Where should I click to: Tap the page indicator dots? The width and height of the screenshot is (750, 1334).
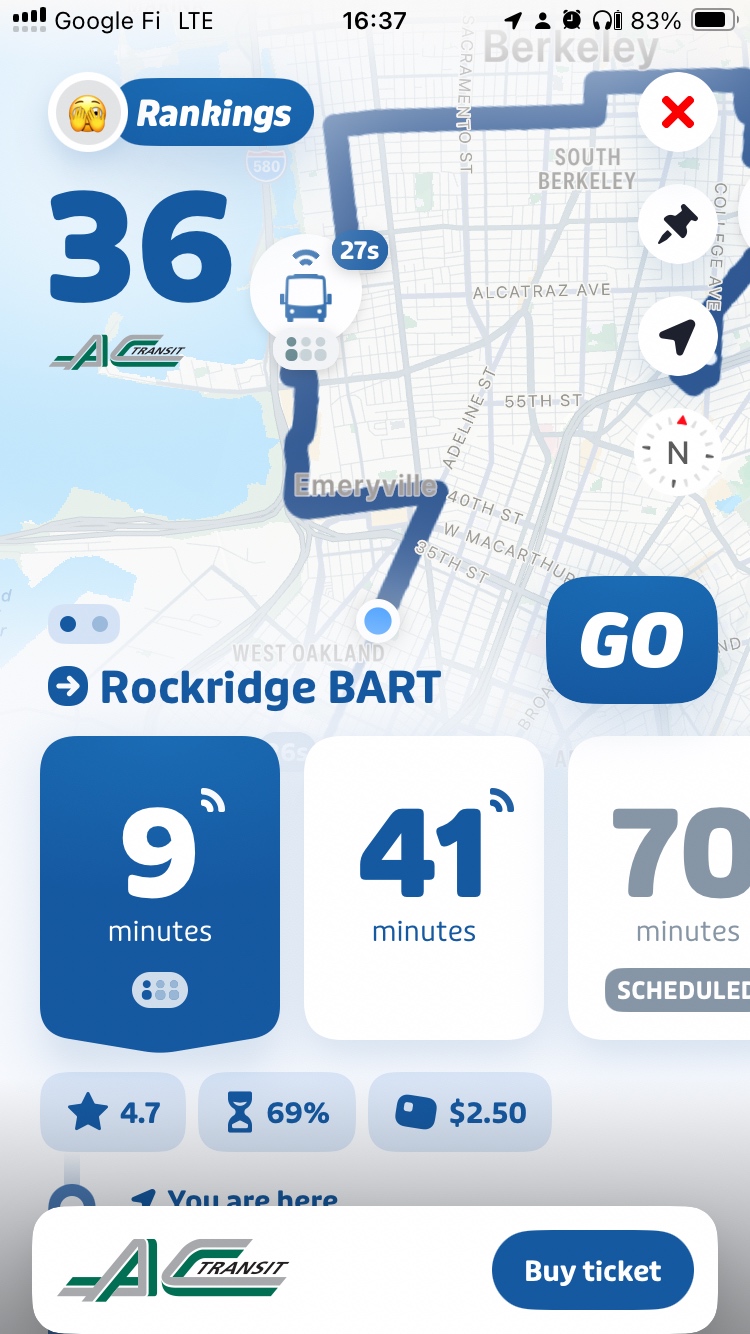pos(84,624)
